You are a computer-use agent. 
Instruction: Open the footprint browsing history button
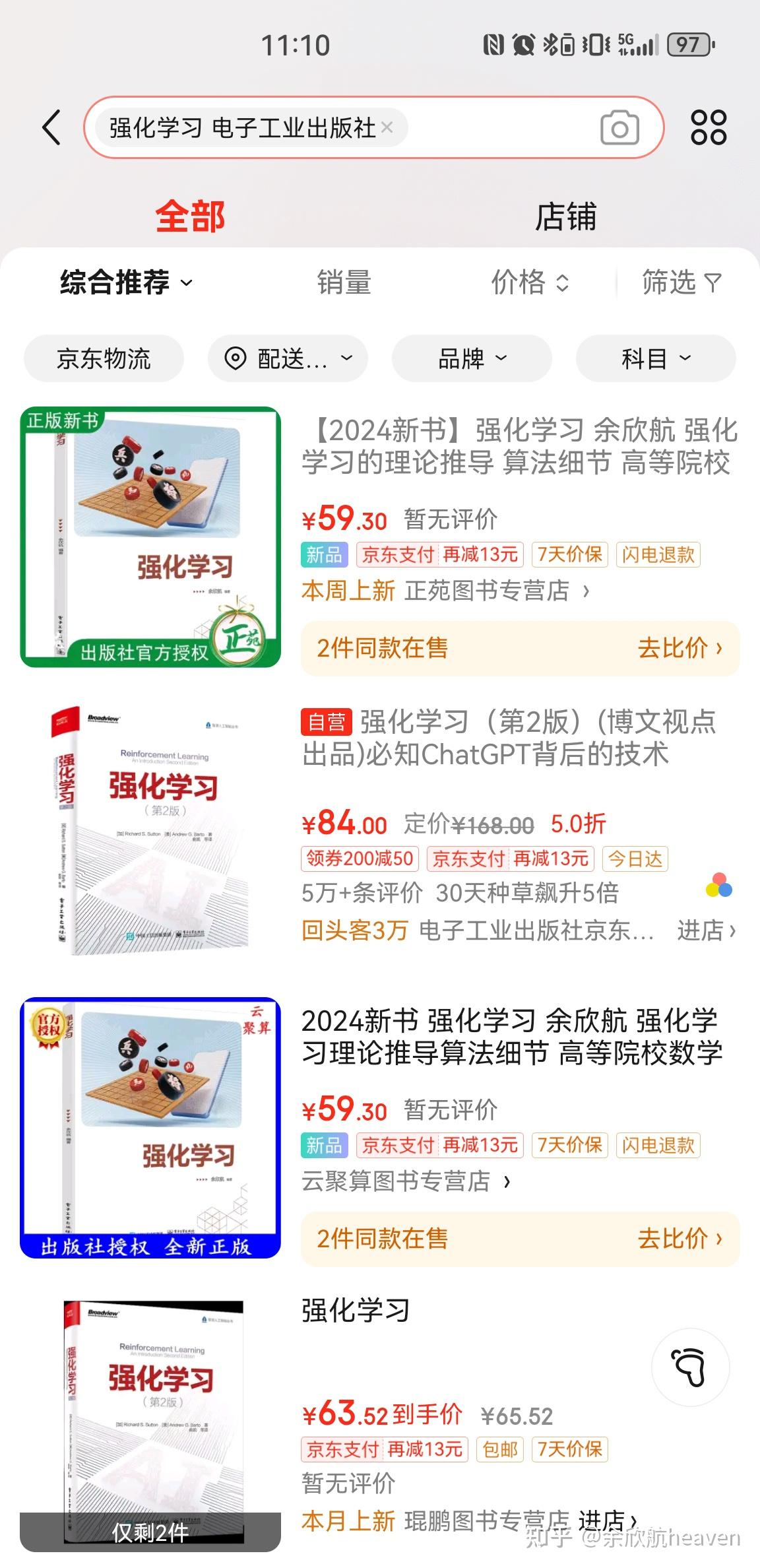click(x=690, y=1367)
